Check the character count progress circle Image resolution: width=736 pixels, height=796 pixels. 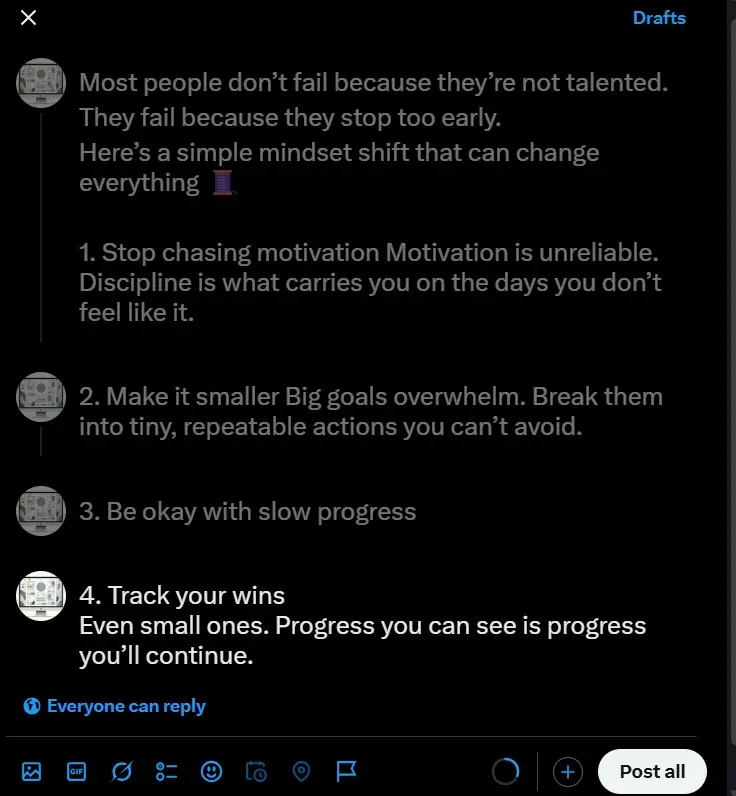(x=506, y=771)
